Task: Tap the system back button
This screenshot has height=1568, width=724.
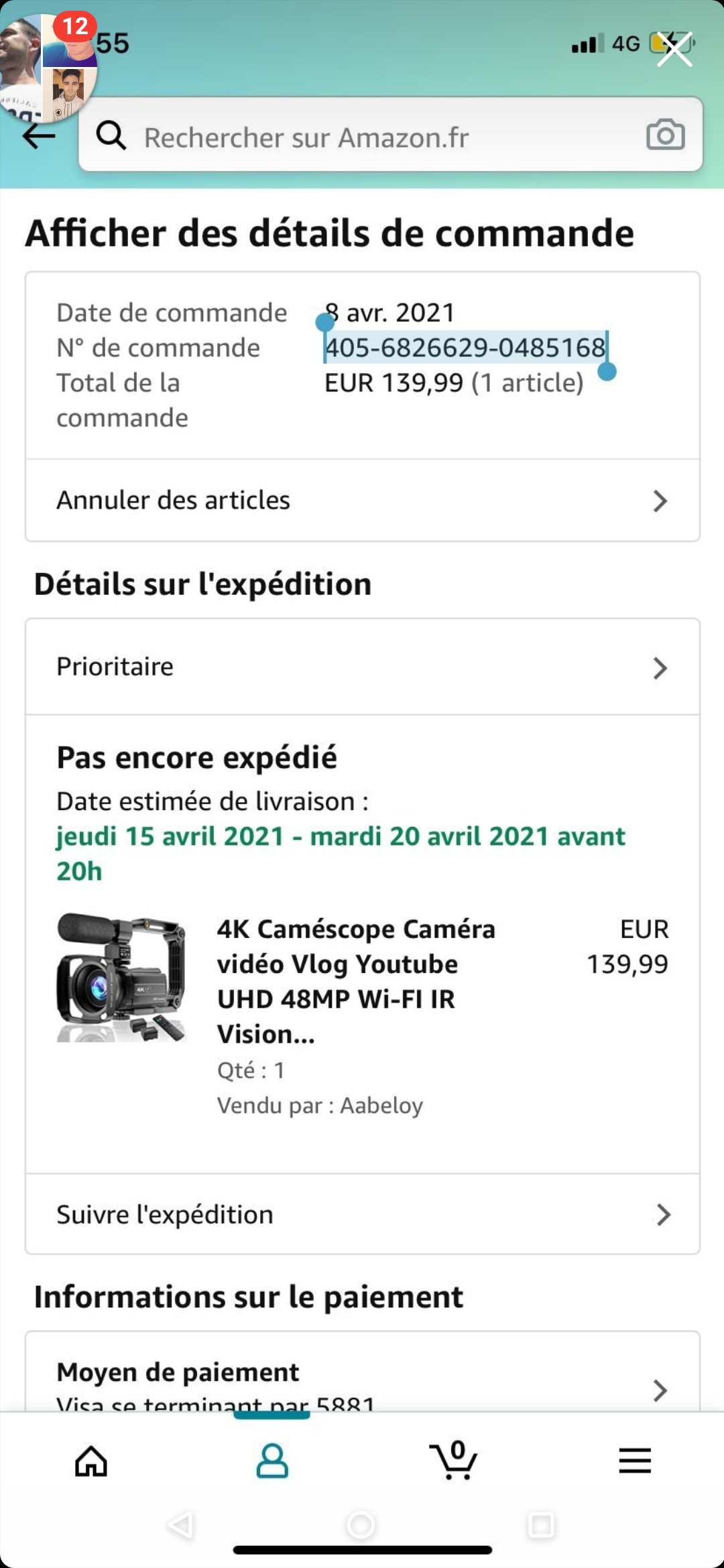Action: tap(181, 1525)
